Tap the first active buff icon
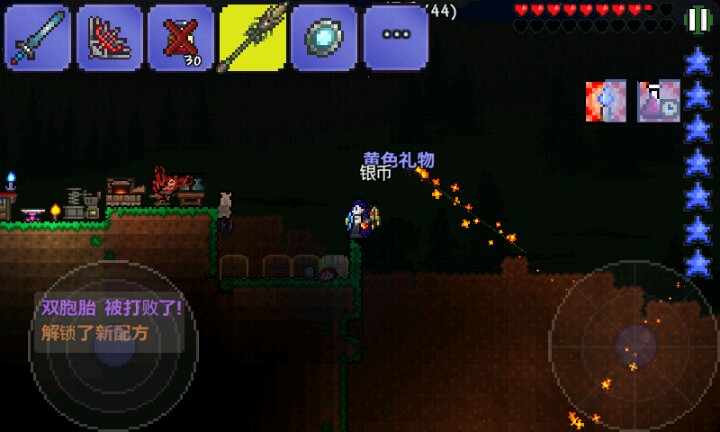 (606, 101)
